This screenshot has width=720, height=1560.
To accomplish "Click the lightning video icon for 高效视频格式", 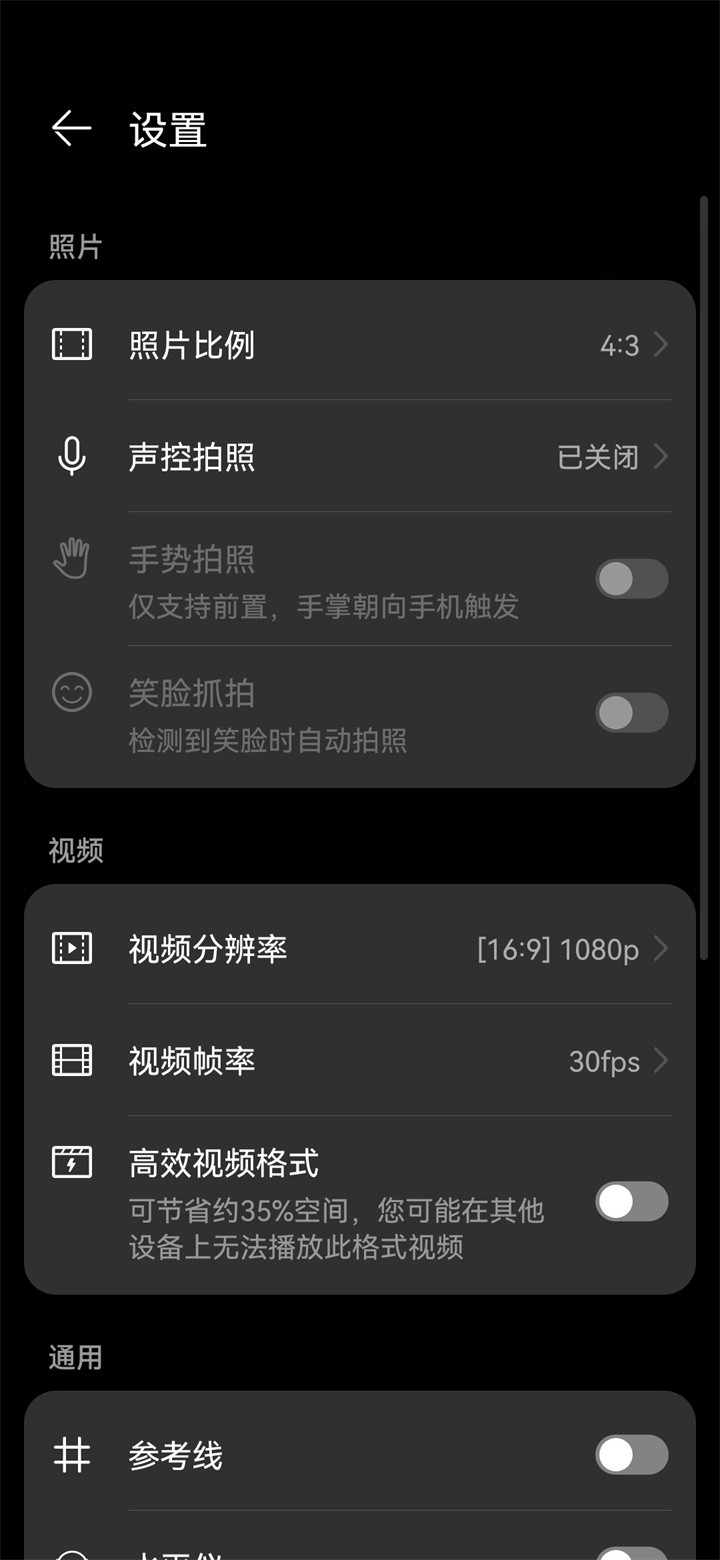I will 71,1162.
